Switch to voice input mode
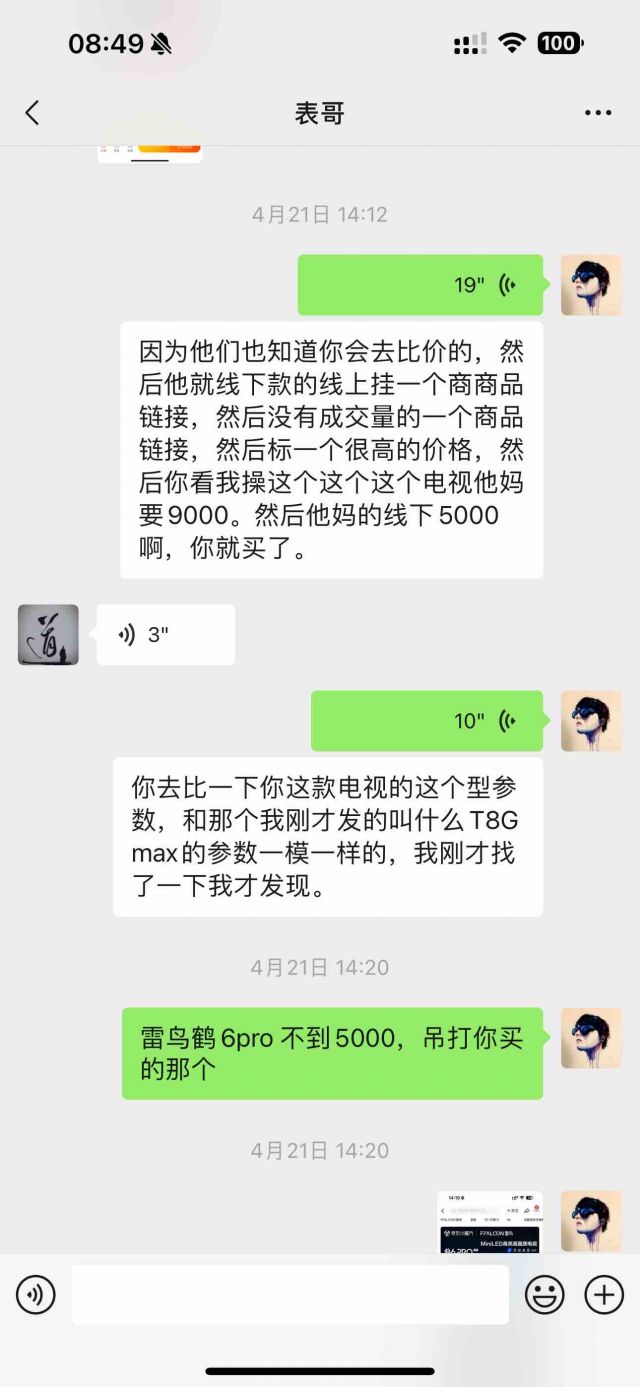Viewport: 640px width, 1387px height. click(36, 1296)
